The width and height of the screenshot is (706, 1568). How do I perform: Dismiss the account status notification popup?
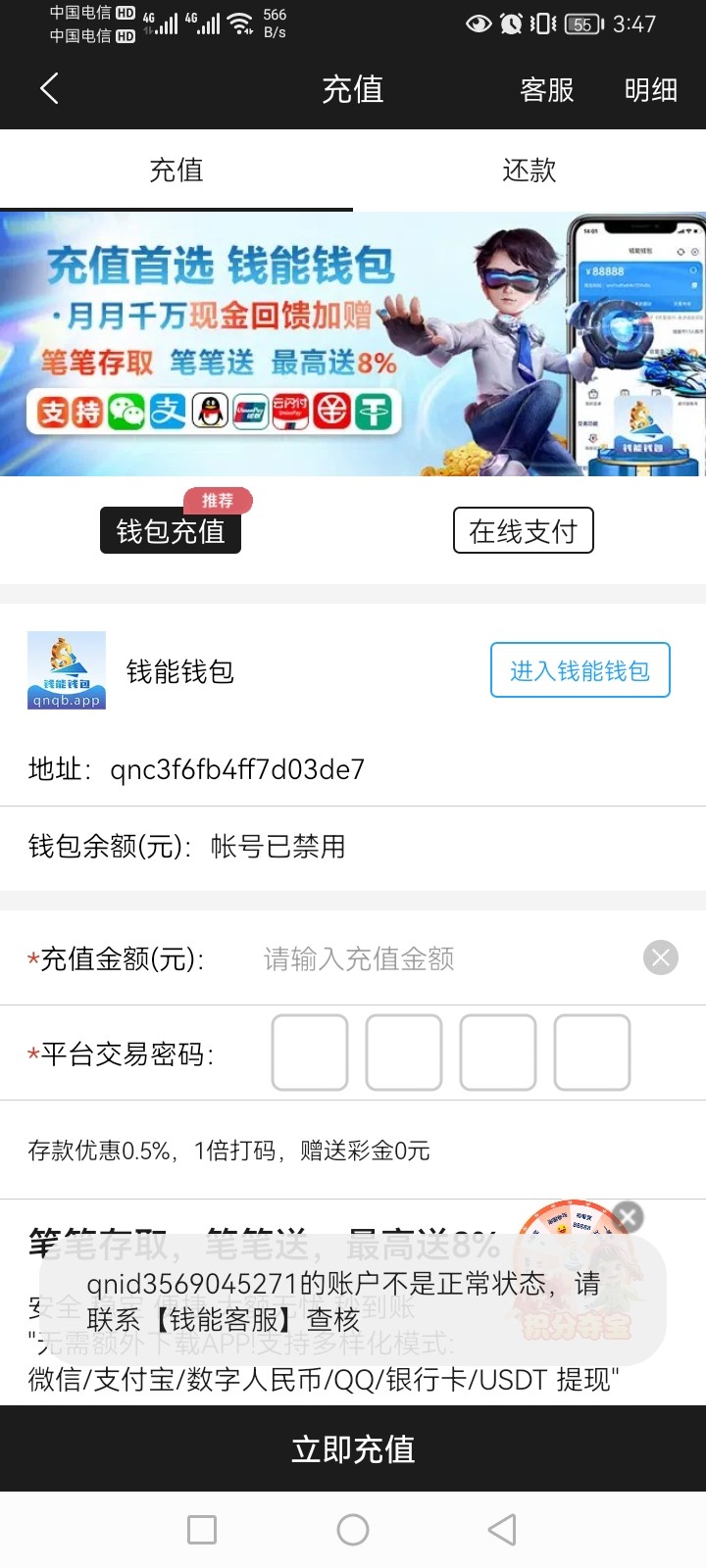[627, 1217]
